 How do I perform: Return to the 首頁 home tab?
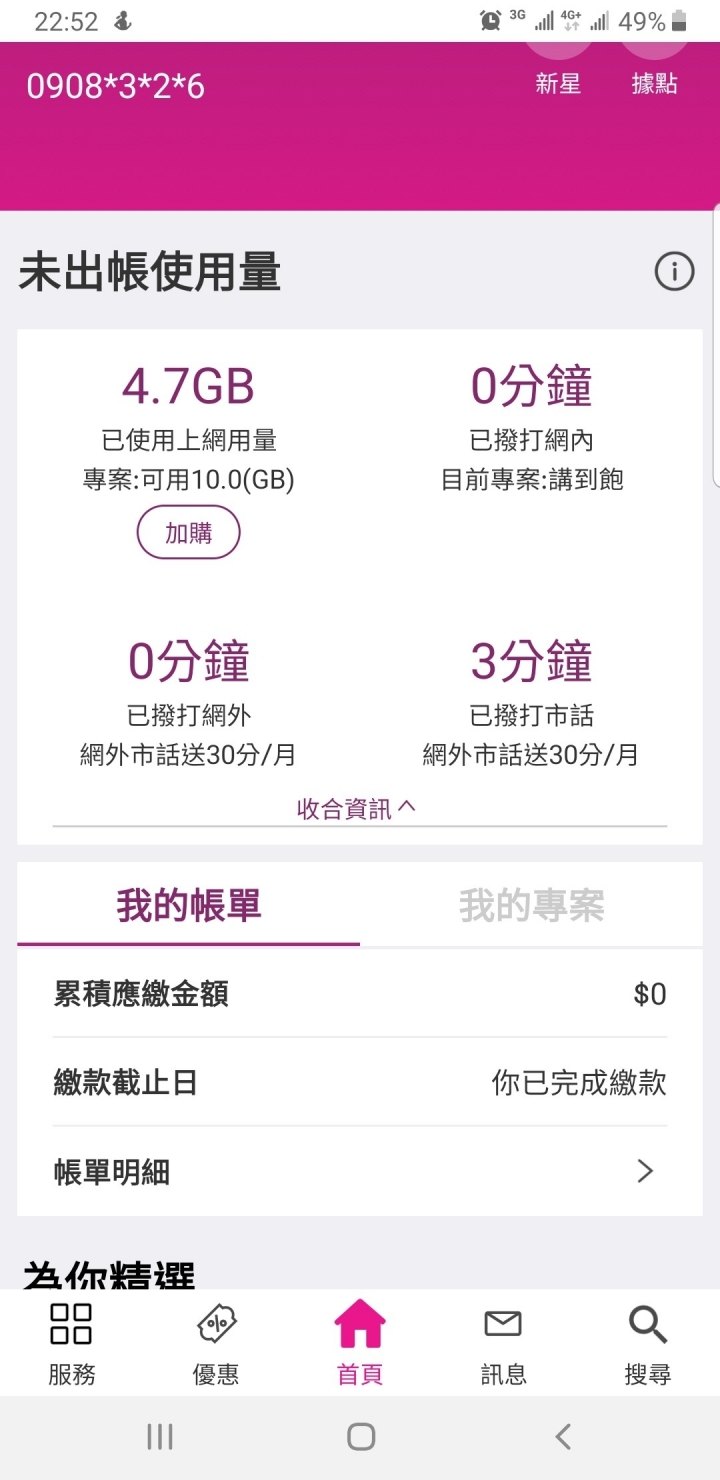click(360, 1343)
